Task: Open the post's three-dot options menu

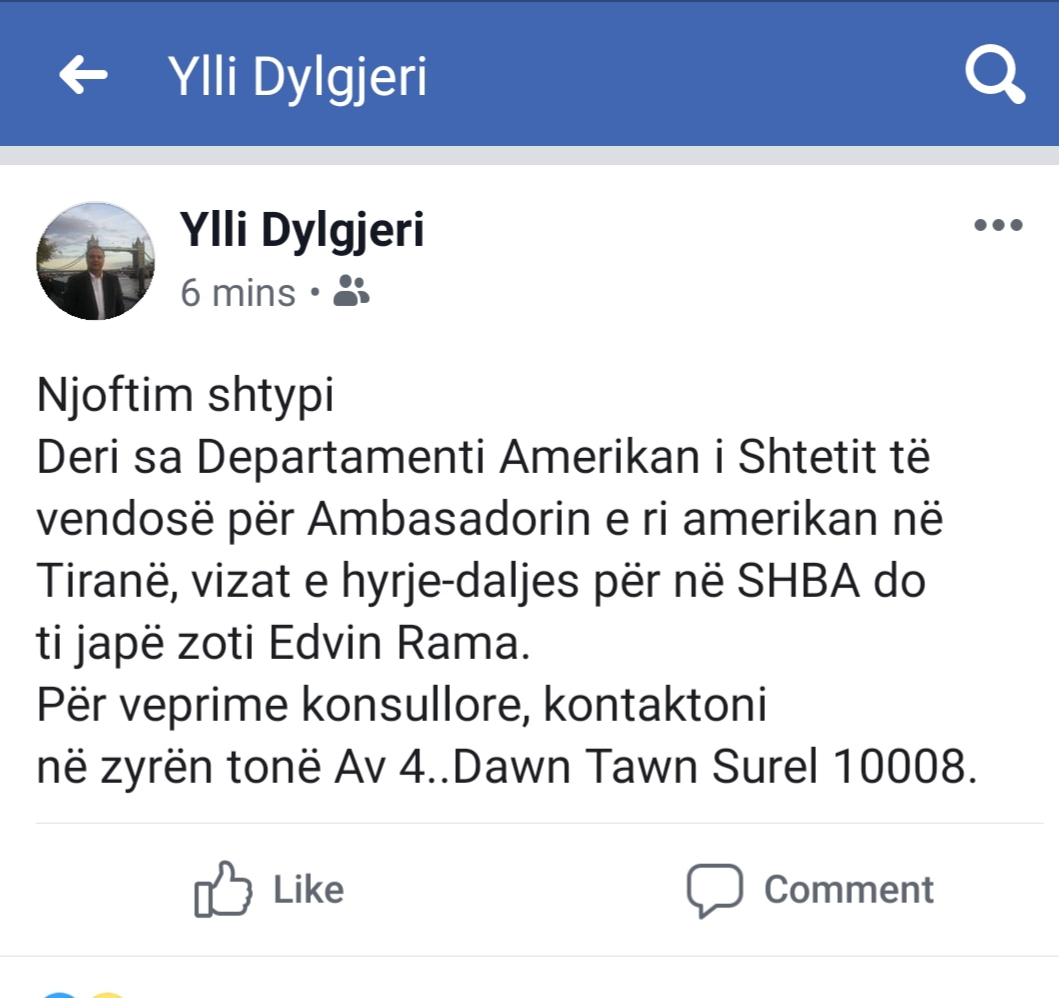Action: click(998, 225)
